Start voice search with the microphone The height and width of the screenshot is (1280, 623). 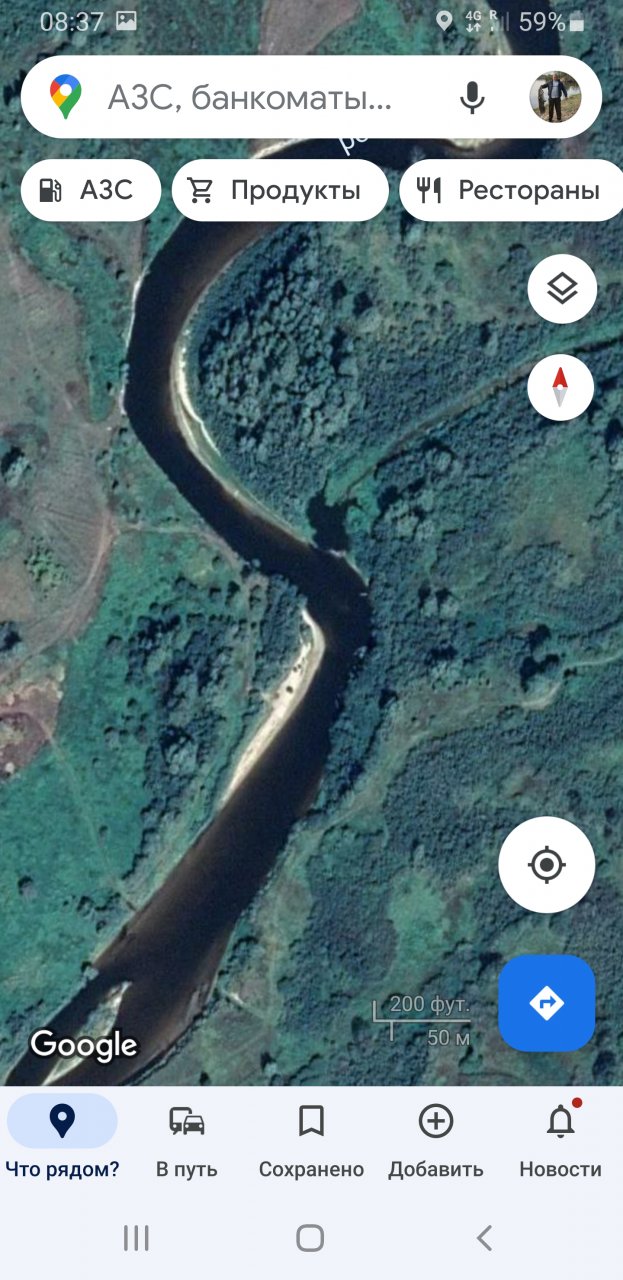coord(472,97)
